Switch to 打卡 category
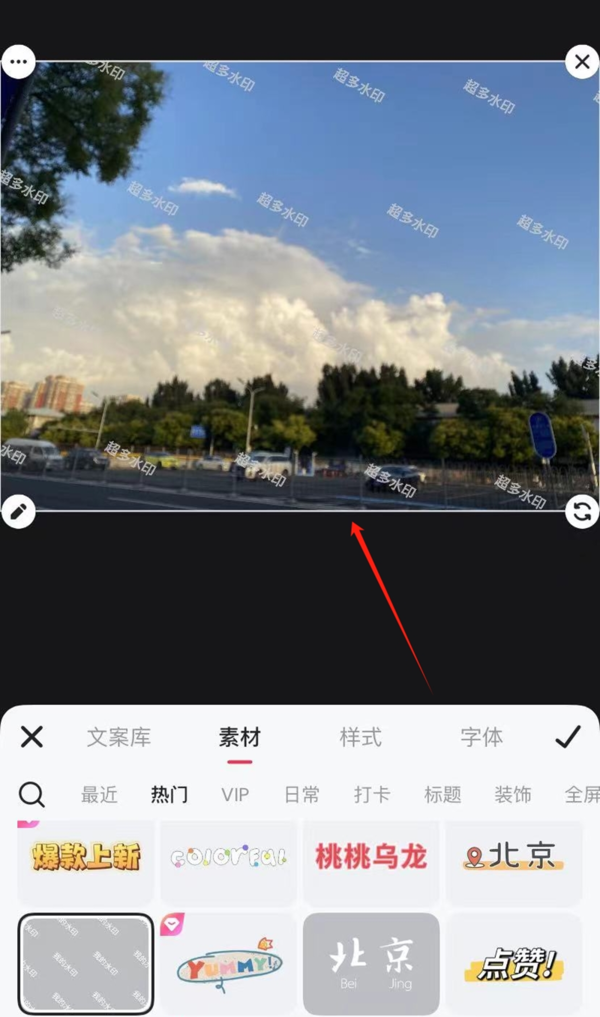 click(x=372, y=795)
